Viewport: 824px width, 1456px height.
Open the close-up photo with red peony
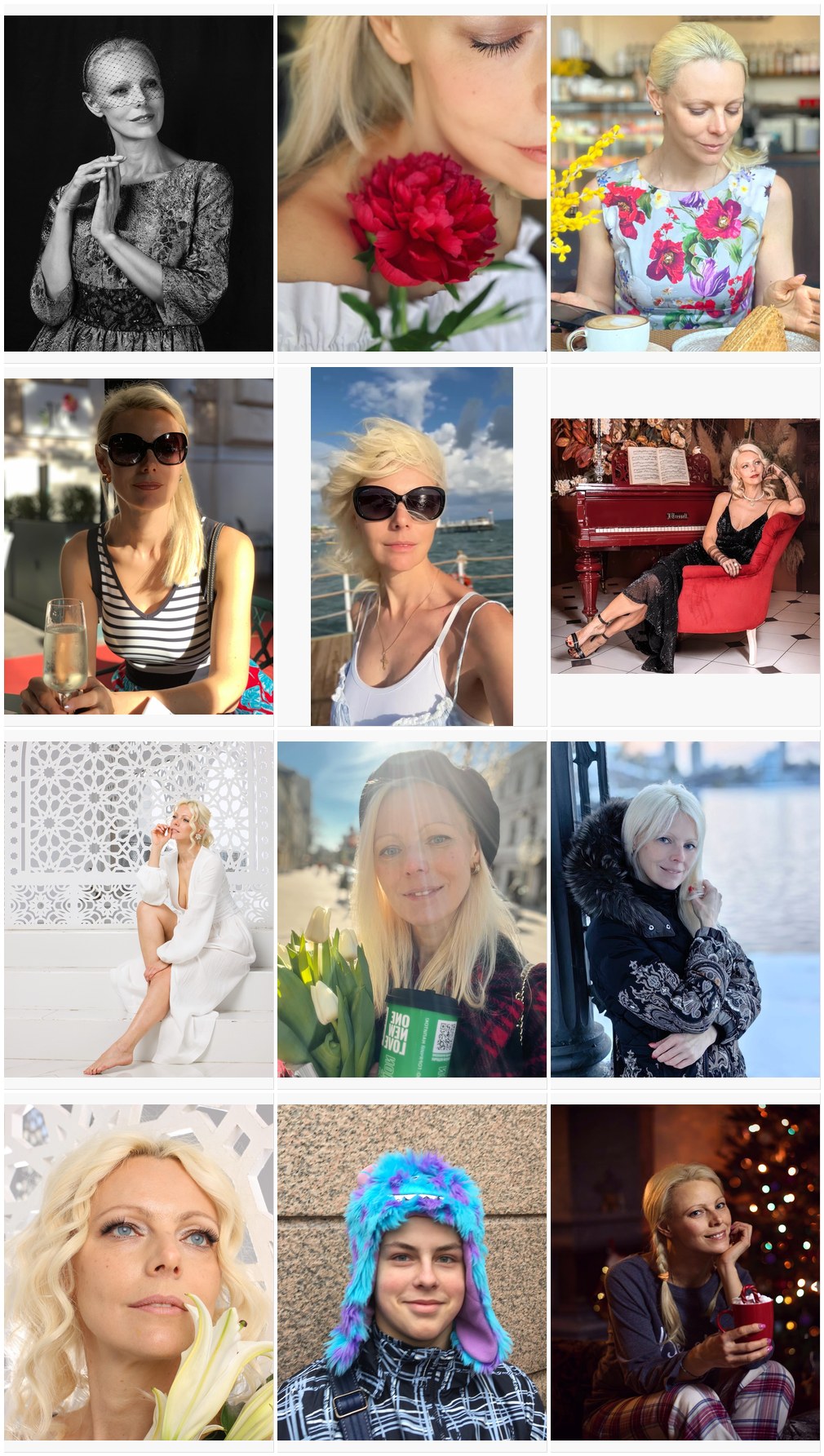tap(412, 184)
